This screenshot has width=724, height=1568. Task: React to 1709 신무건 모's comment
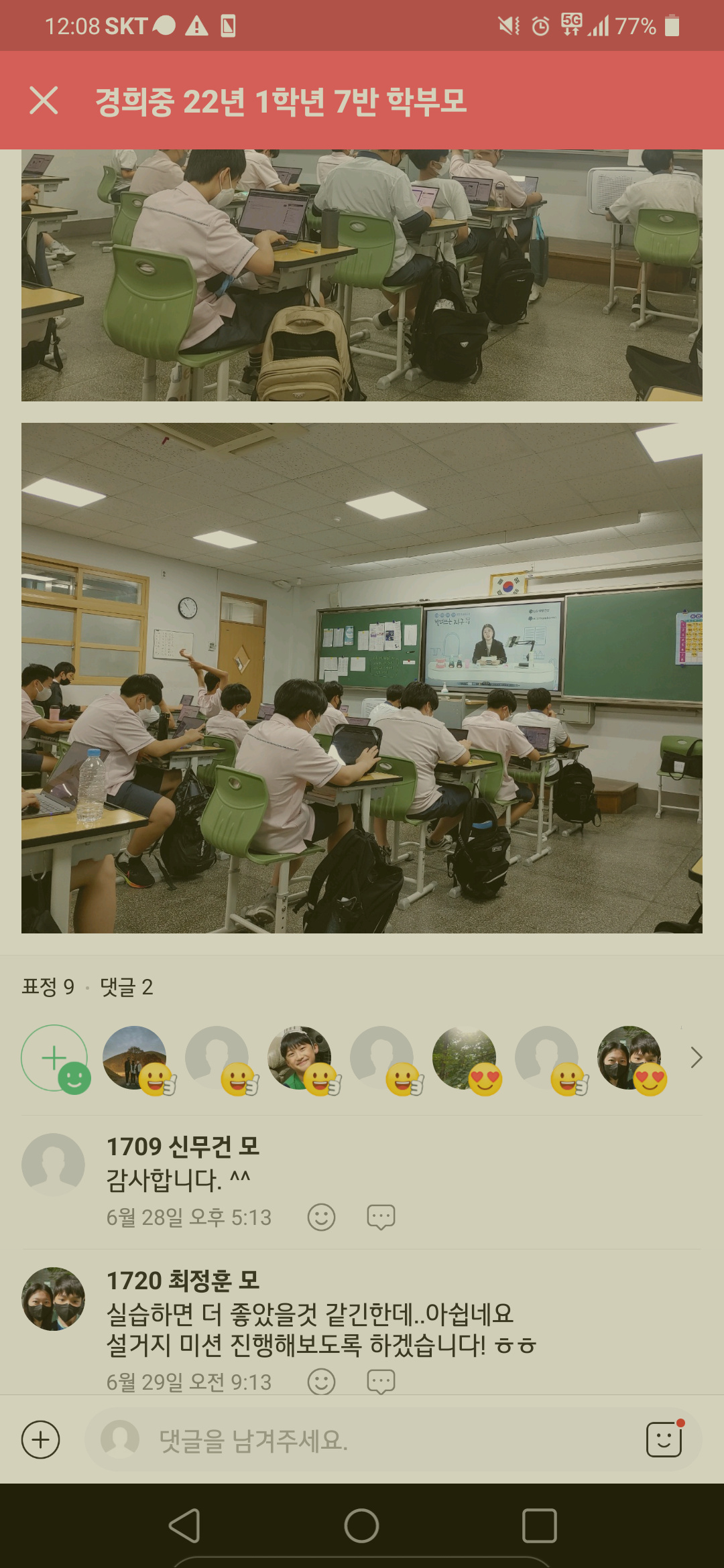321,1217
